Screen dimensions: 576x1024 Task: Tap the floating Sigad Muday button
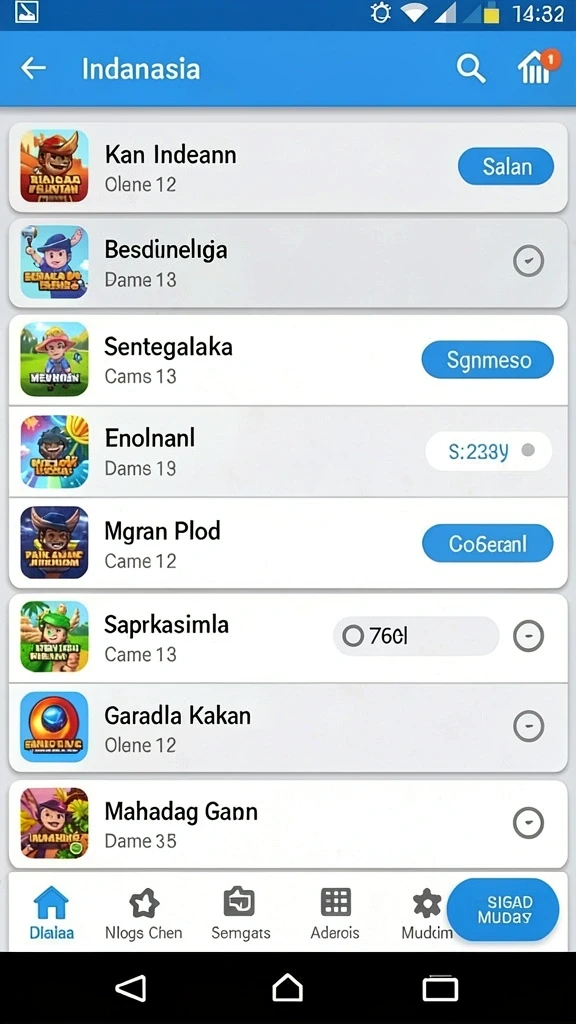(x=504, y=910)
